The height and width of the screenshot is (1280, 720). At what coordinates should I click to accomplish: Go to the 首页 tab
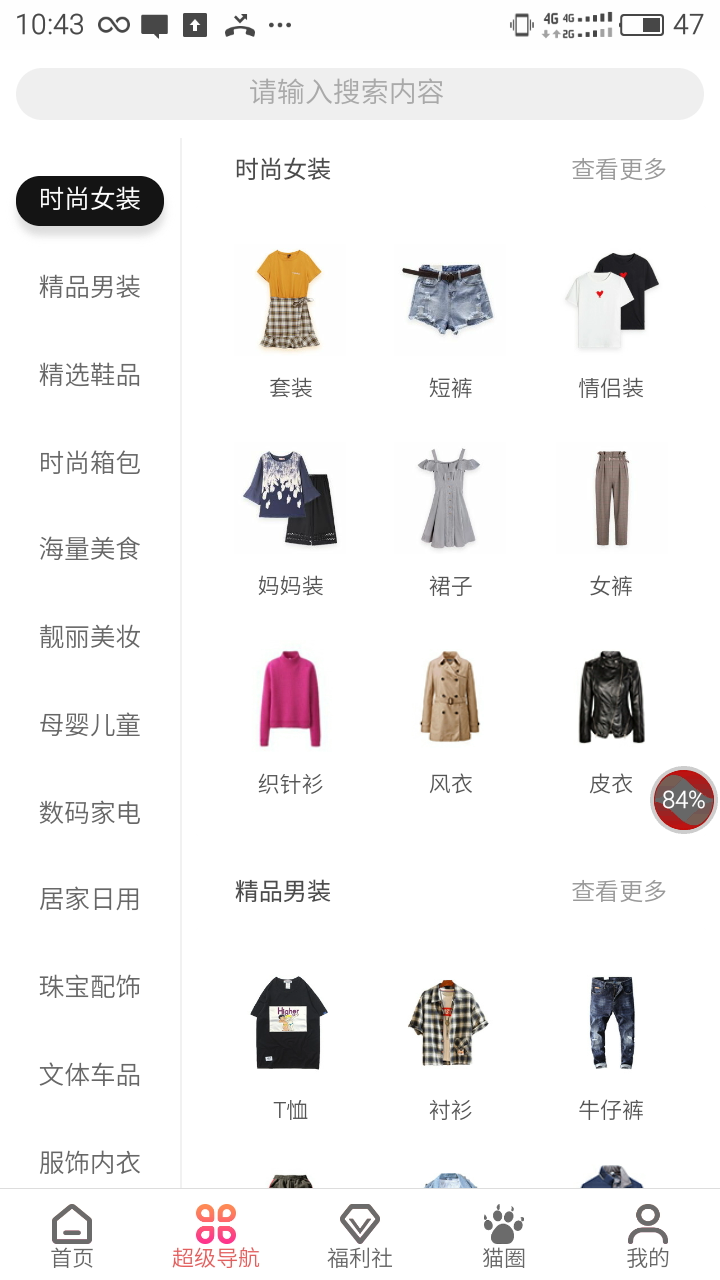pos(72,1236)
